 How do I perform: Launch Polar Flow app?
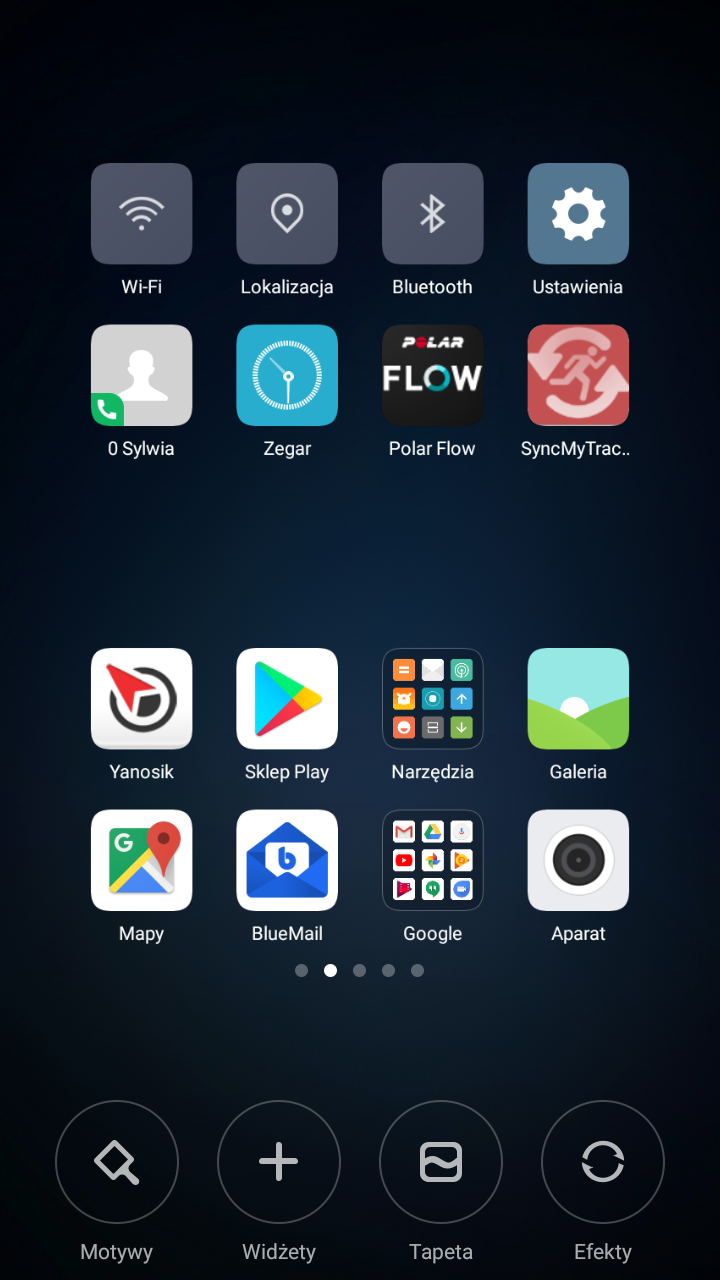[x=432, y=375]
